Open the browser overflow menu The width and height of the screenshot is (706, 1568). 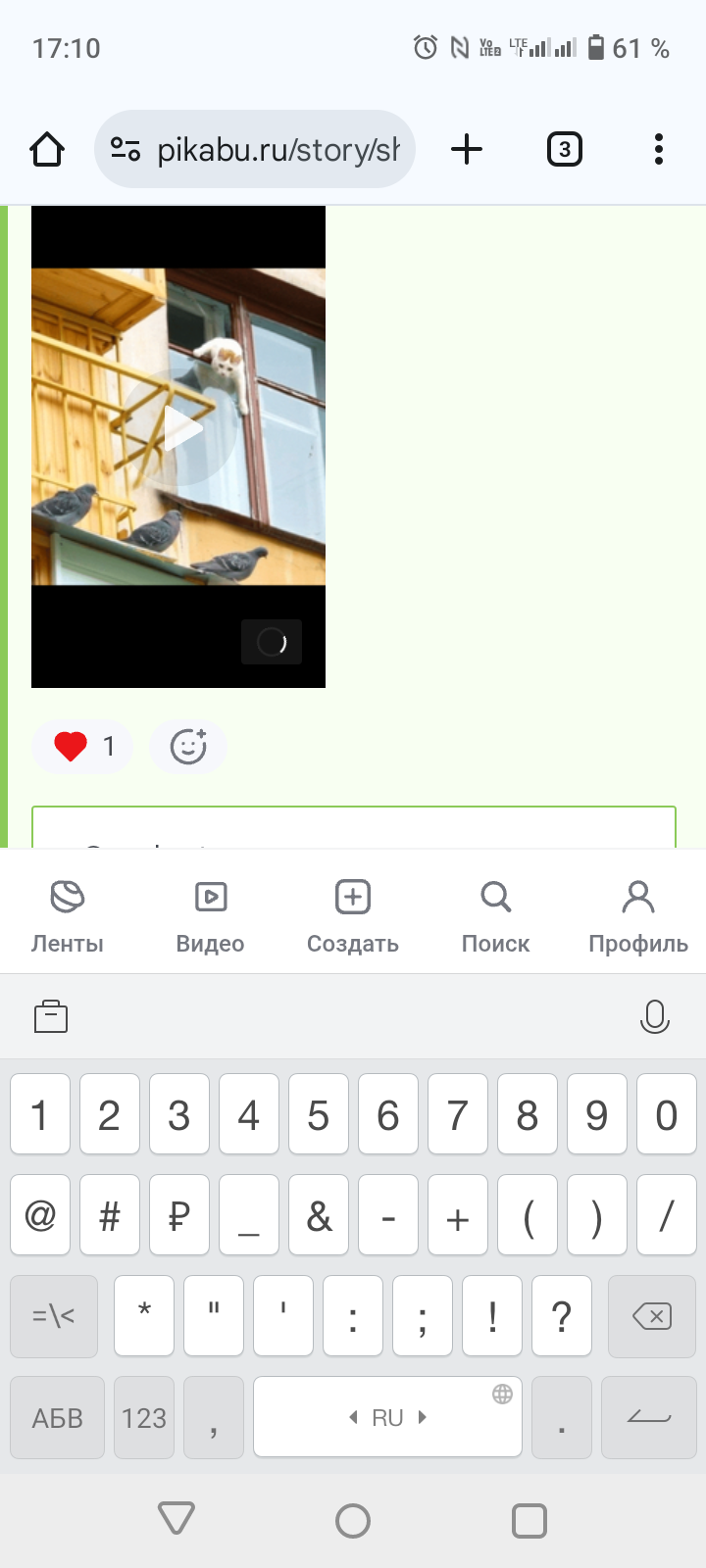pyautogui.click(x=658, y=150)
